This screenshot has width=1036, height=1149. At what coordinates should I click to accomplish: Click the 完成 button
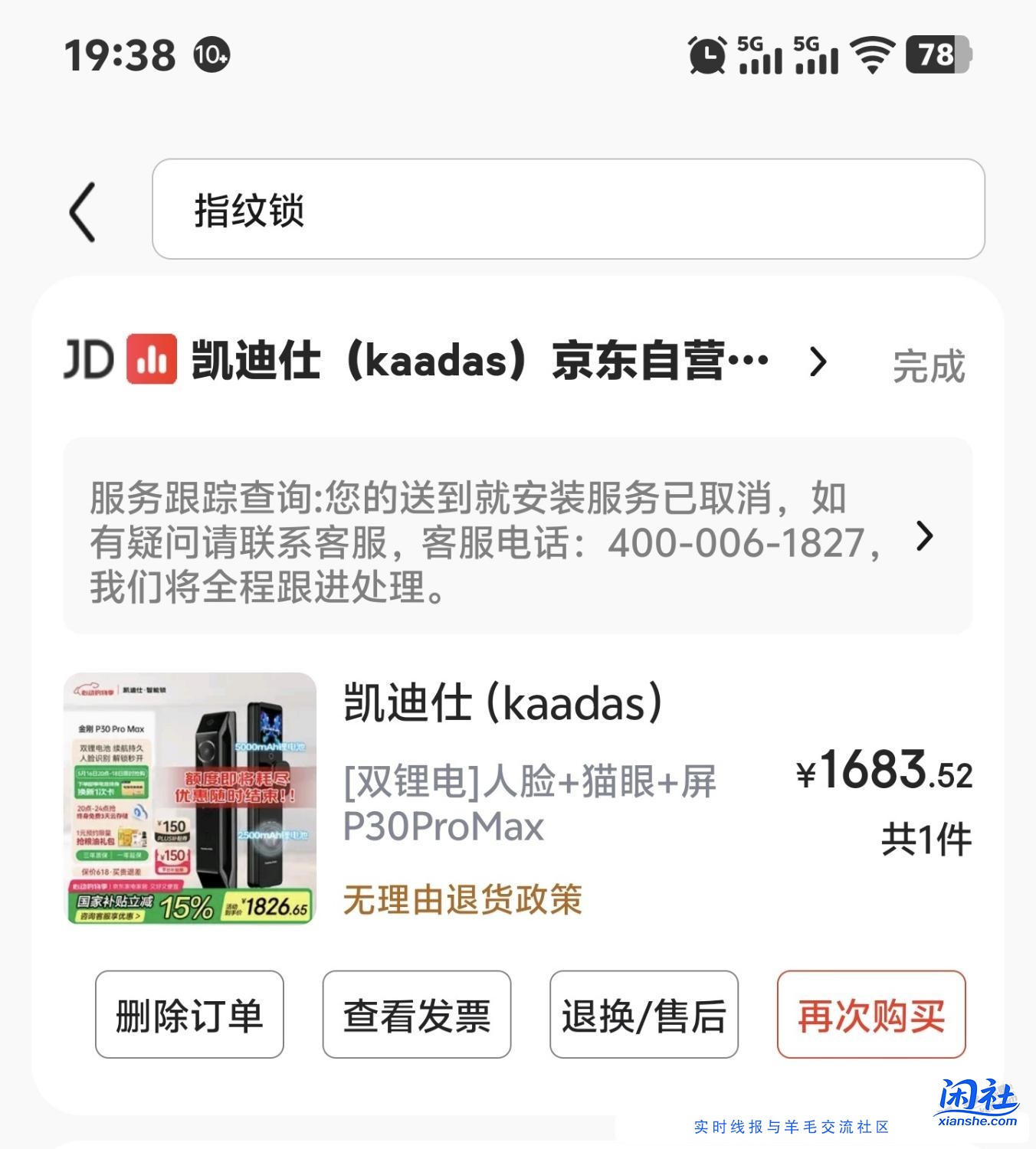click(929, 365)
